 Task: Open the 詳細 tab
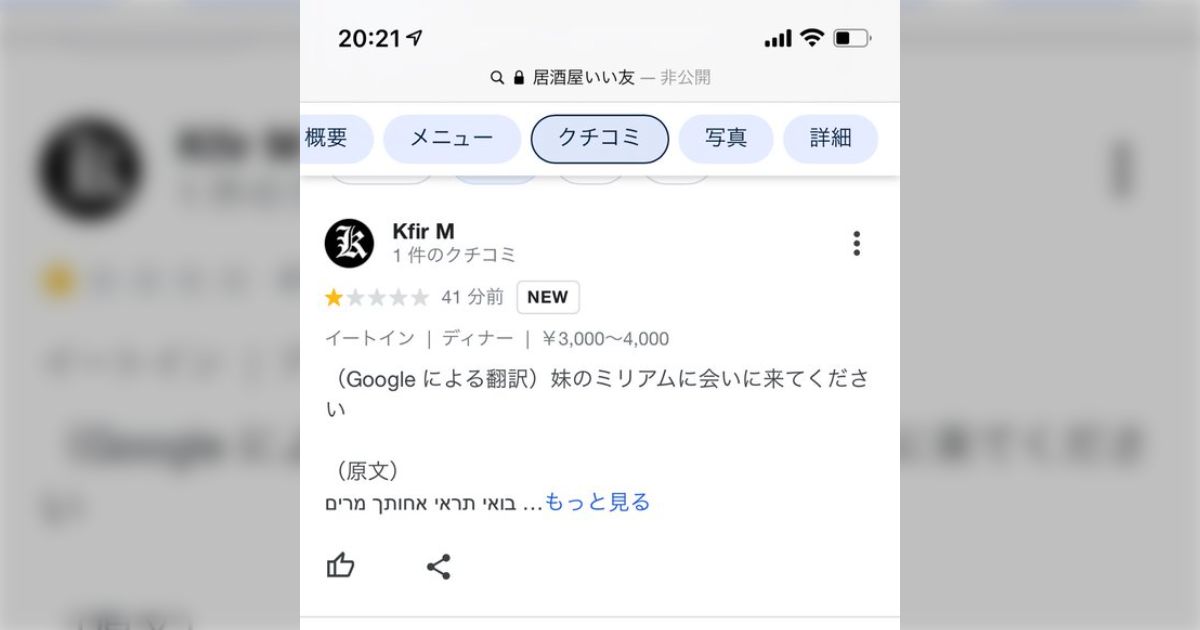[830, 139]
